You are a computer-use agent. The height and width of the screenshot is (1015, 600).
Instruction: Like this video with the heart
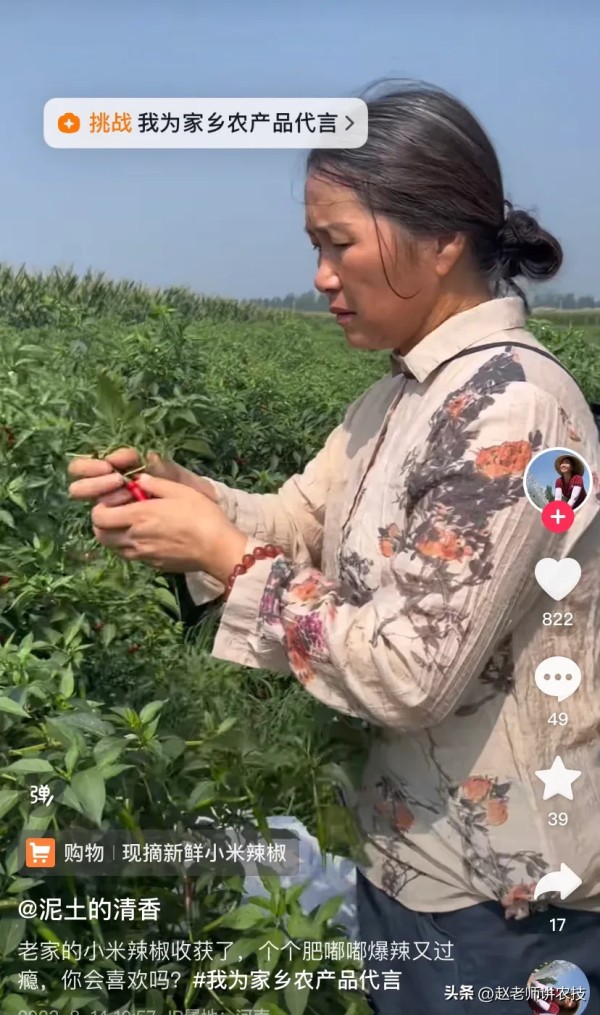[x=557, y=580]
